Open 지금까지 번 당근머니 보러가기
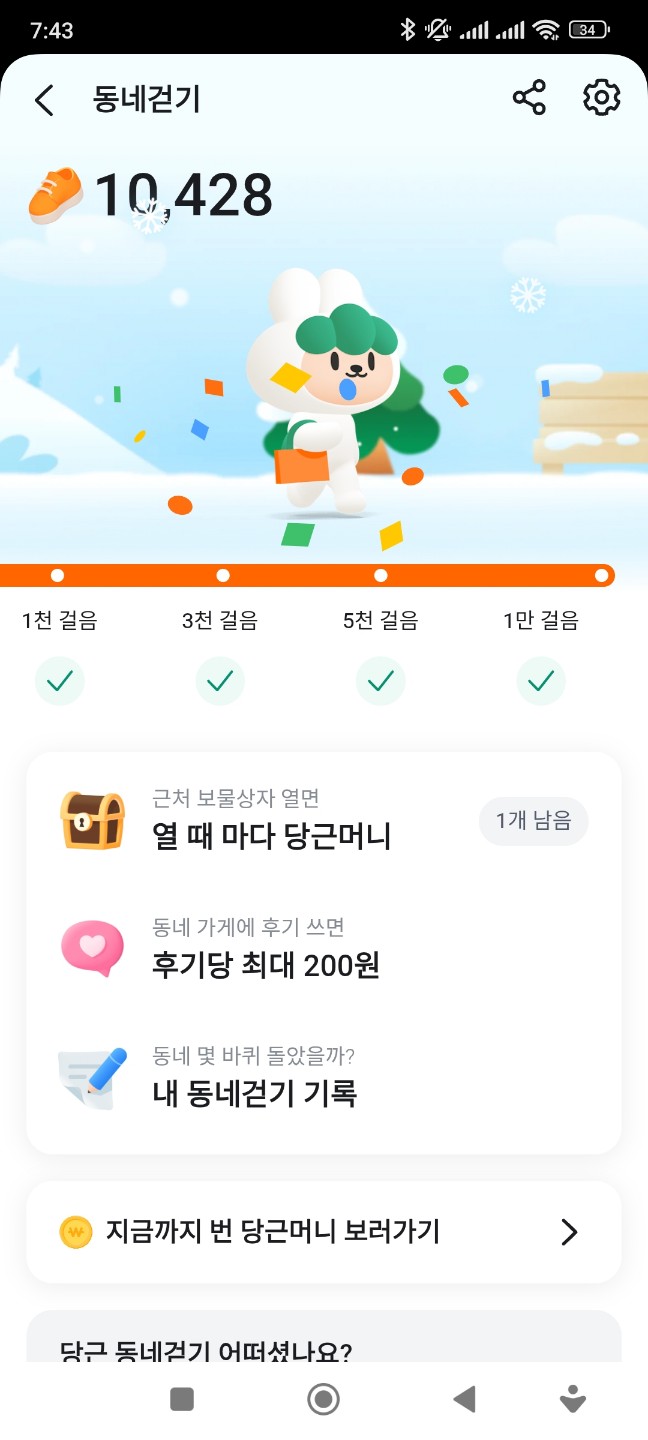This screenshot has height=1440, width=648. [323, 1232]
